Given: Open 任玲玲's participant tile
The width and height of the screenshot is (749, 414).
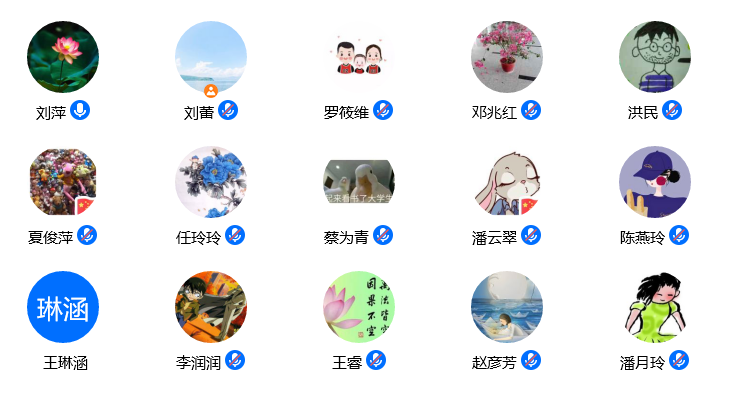Looking at the screenshot, I should pos(211,183).
